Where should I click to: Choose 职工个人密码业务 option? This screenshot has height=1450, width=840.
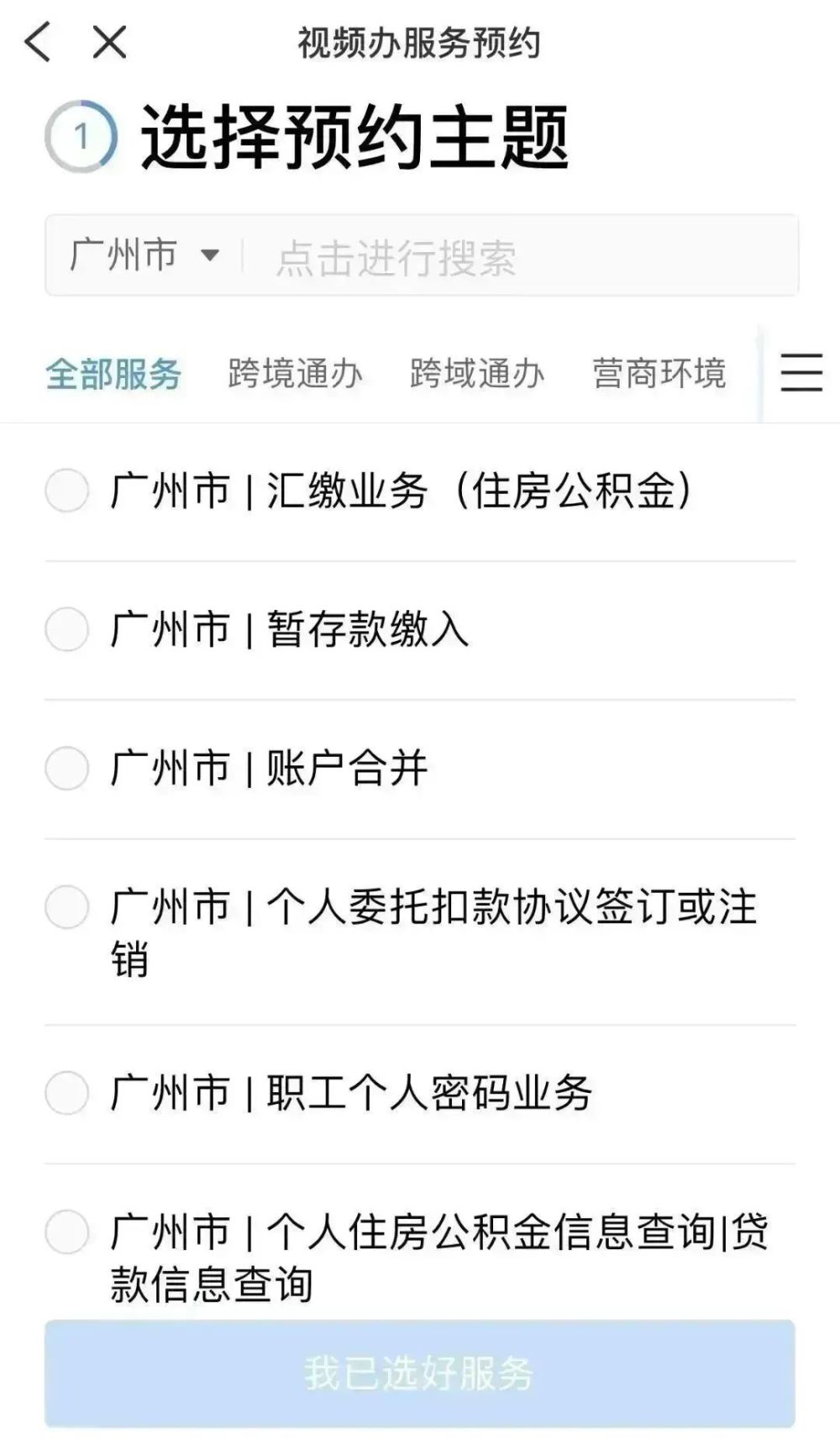click(x=420, y=1093)
